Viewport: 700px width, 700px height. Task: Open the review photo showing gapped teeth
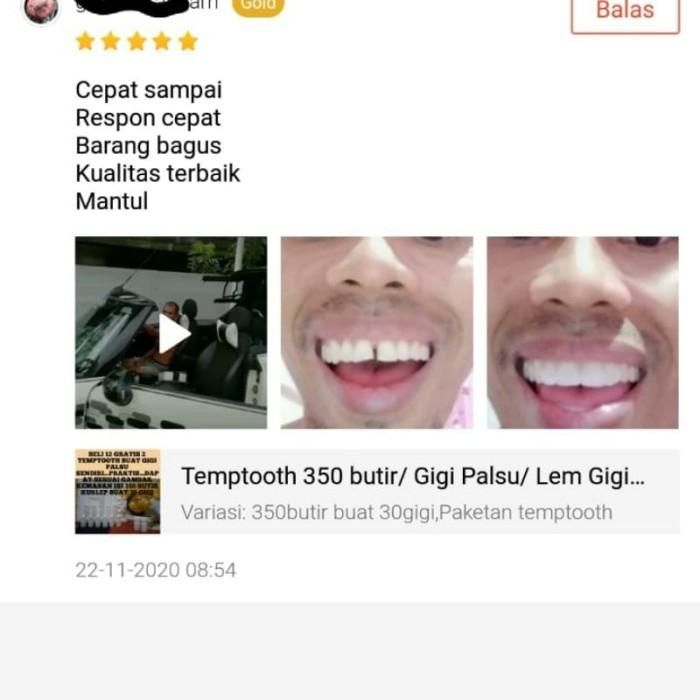point(377,333)
